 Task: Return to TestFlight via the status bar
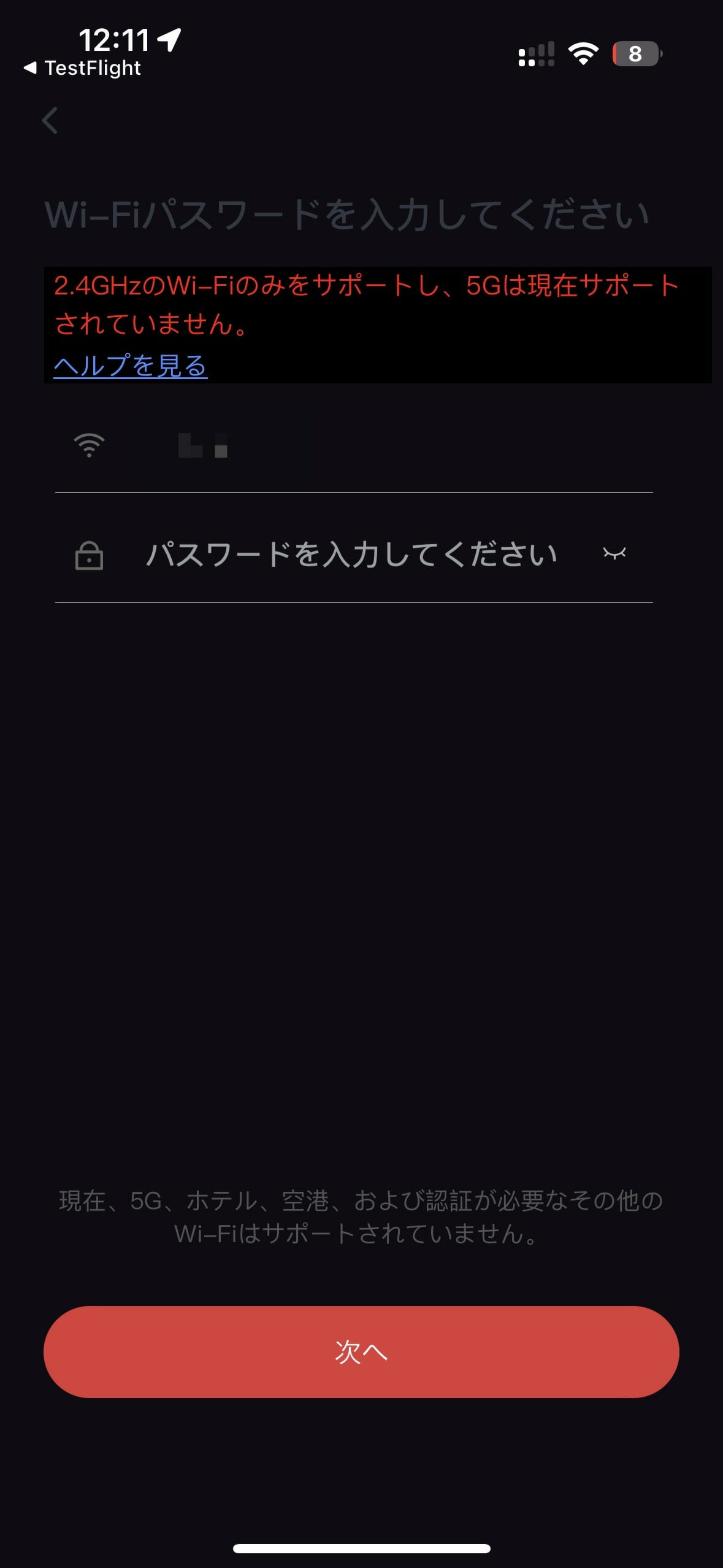coord(82,68)
